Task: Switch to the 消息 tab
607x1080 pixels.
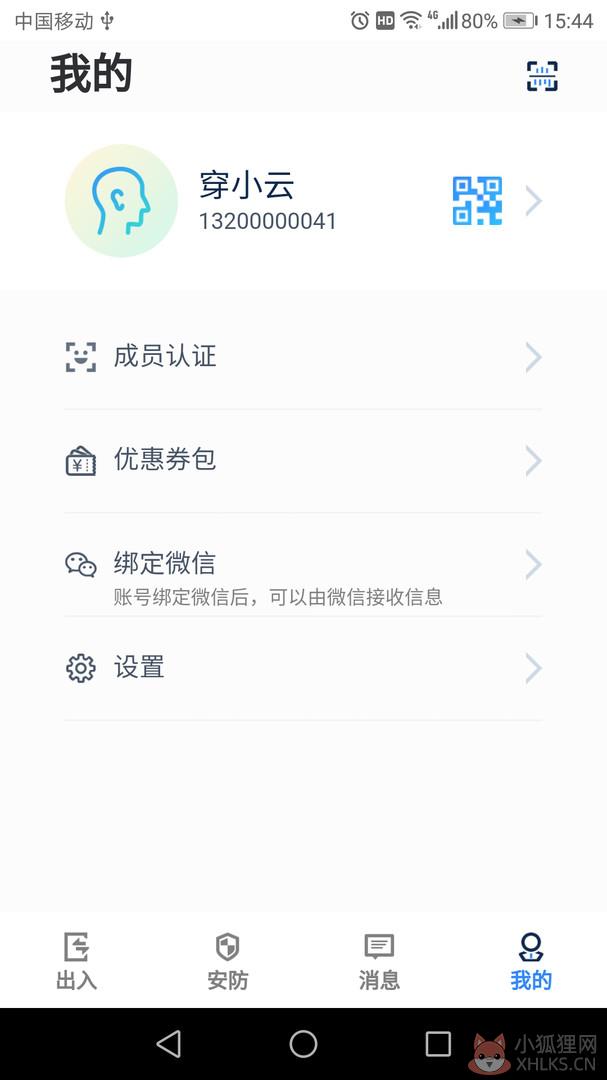Action: coord(379,960)
